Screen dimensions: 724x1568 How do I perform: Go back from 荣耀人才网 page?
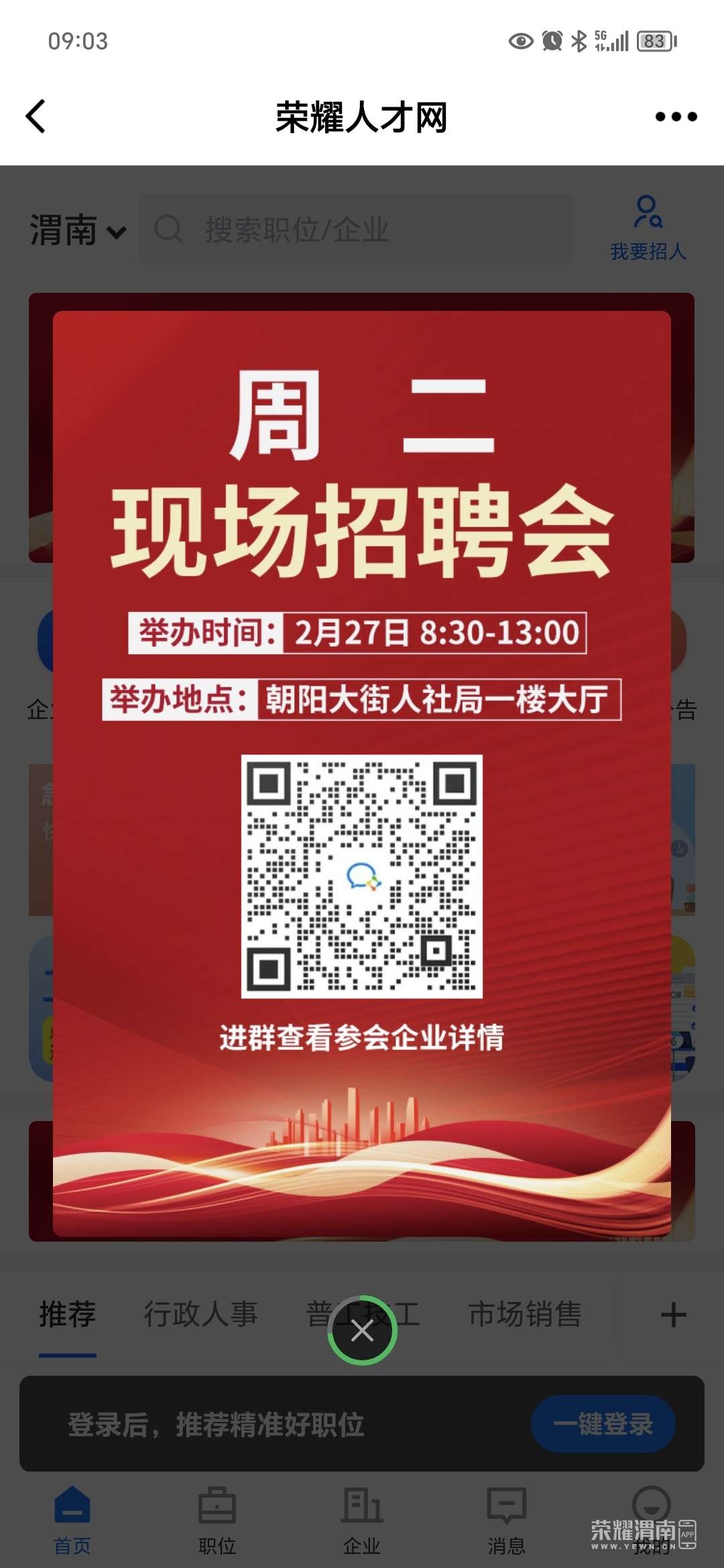36,117
